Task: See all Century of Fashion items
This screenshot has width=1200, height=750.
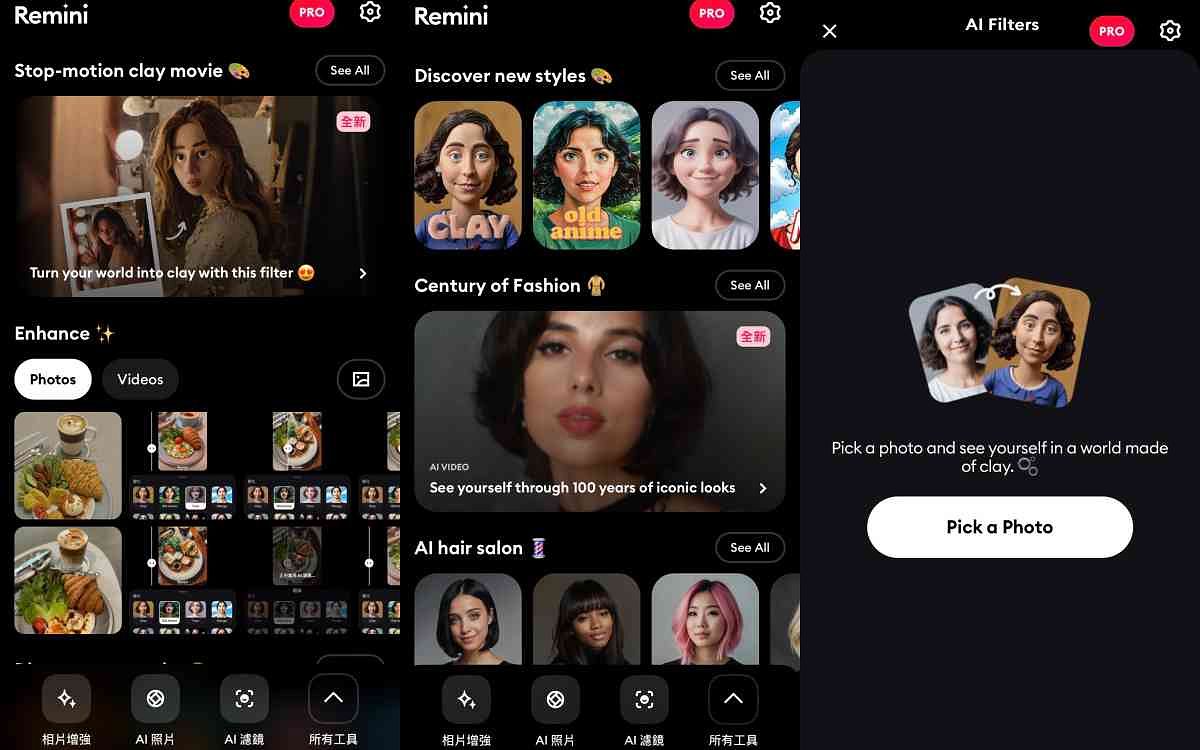Action: click(749, 285)
